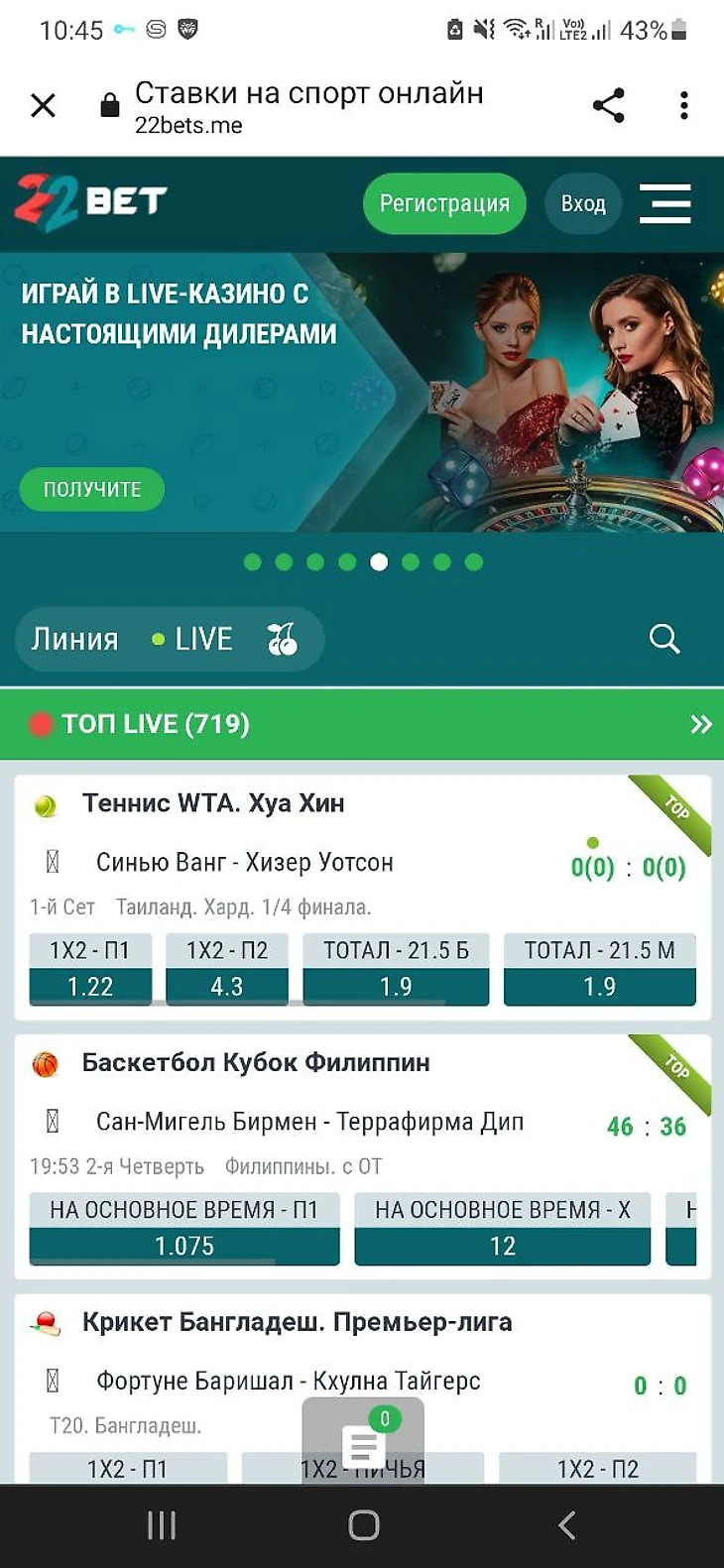Go back with the system back button

coord(566,1525)
